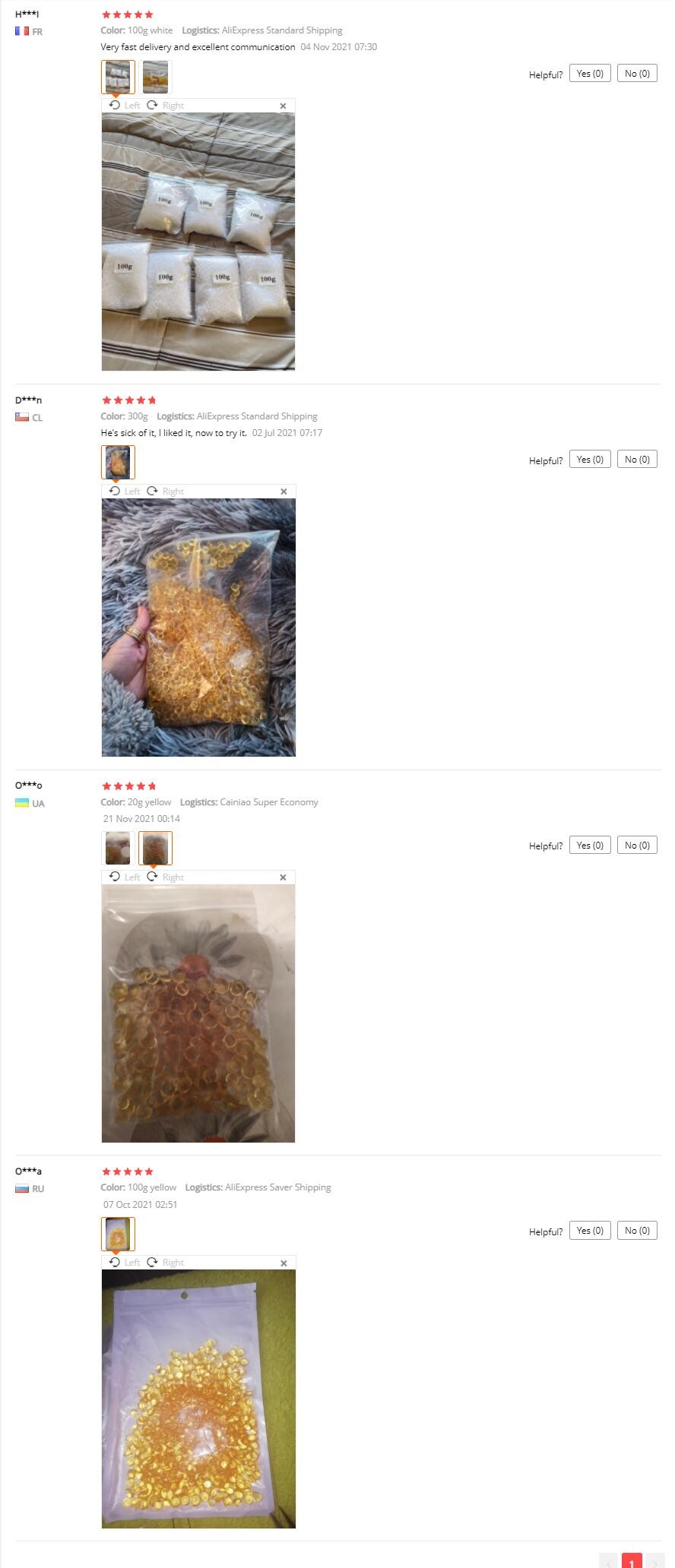Open second photo thumbnail in H***l's review
The height and width of the screenshot is (1568, 675).
(x=155, y=77)
